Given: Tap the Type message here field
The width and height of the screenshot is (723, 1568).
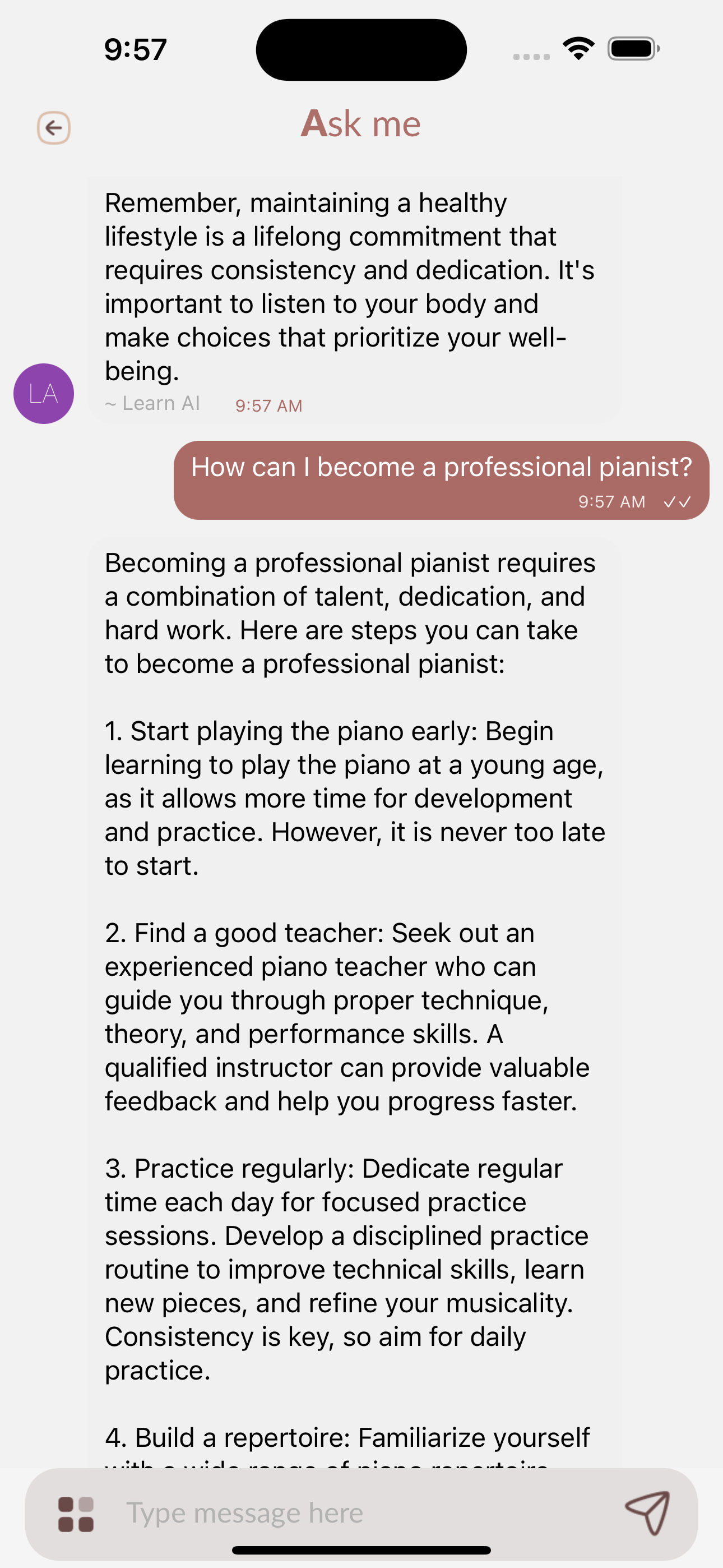Looking at the screenshot, I should pyautogui.click(x=359, y=1513).
